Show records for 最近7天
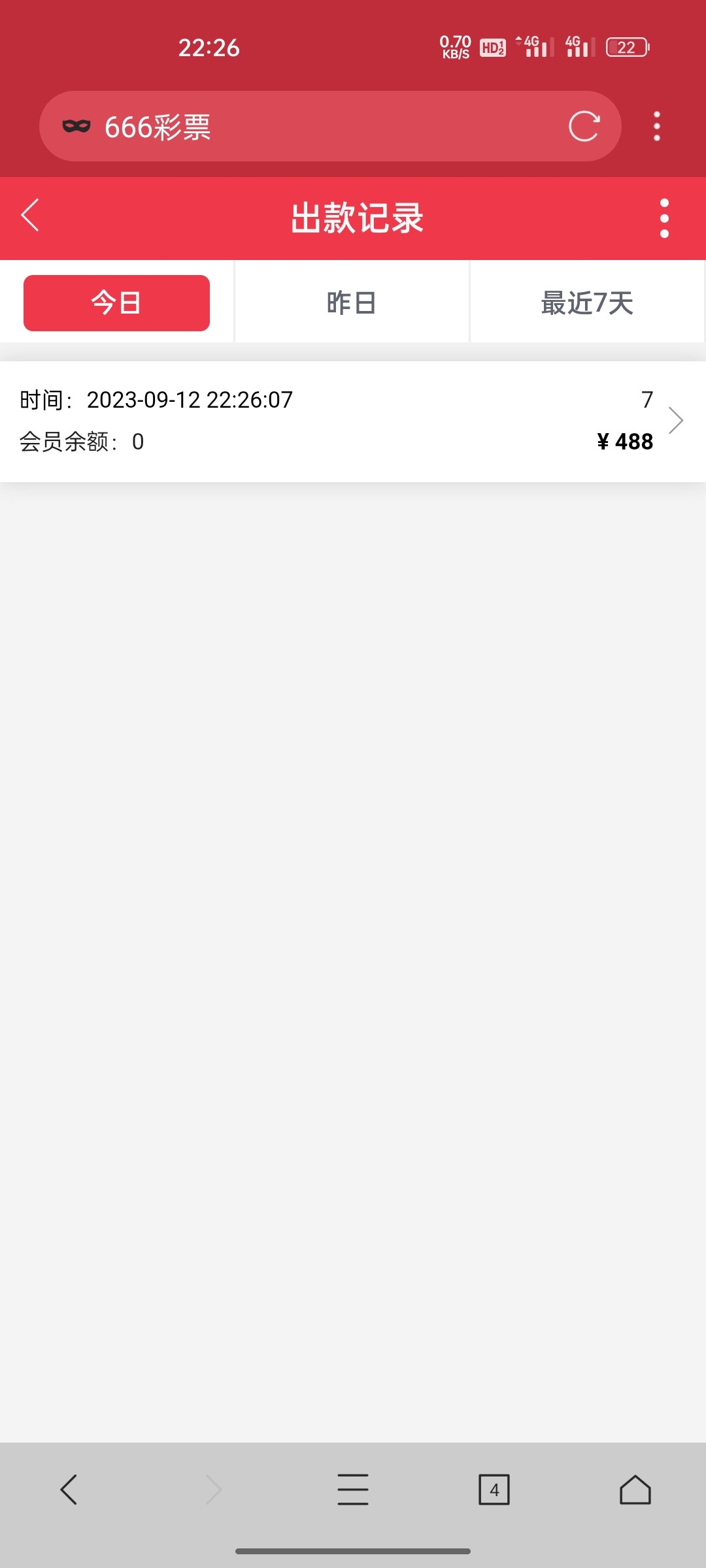Screen dimensions: 706x1568 [x=587, y=303]
